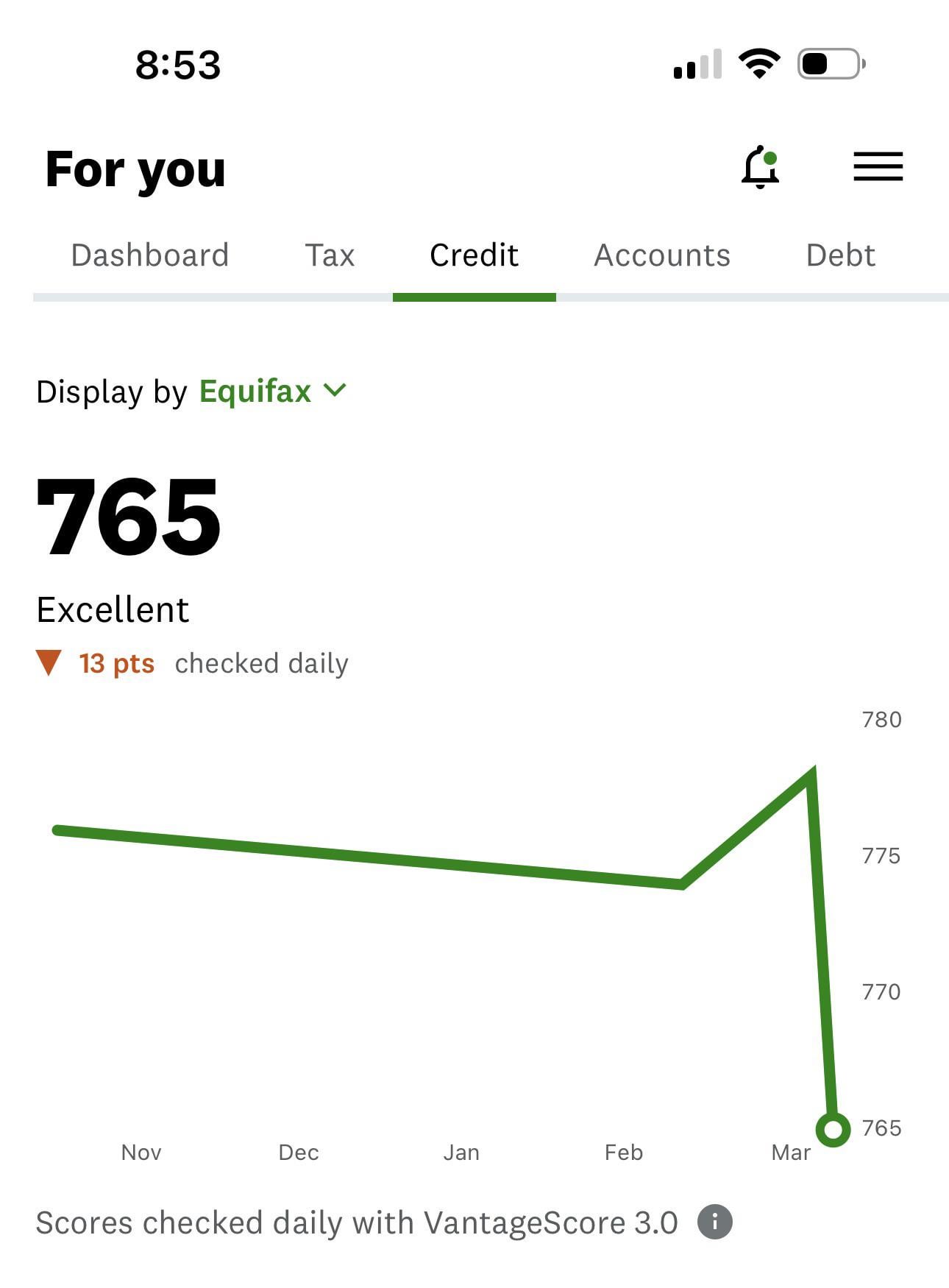Screen dimensions: 949x1288
Task: Open the notifications bell
Action: 760,167
